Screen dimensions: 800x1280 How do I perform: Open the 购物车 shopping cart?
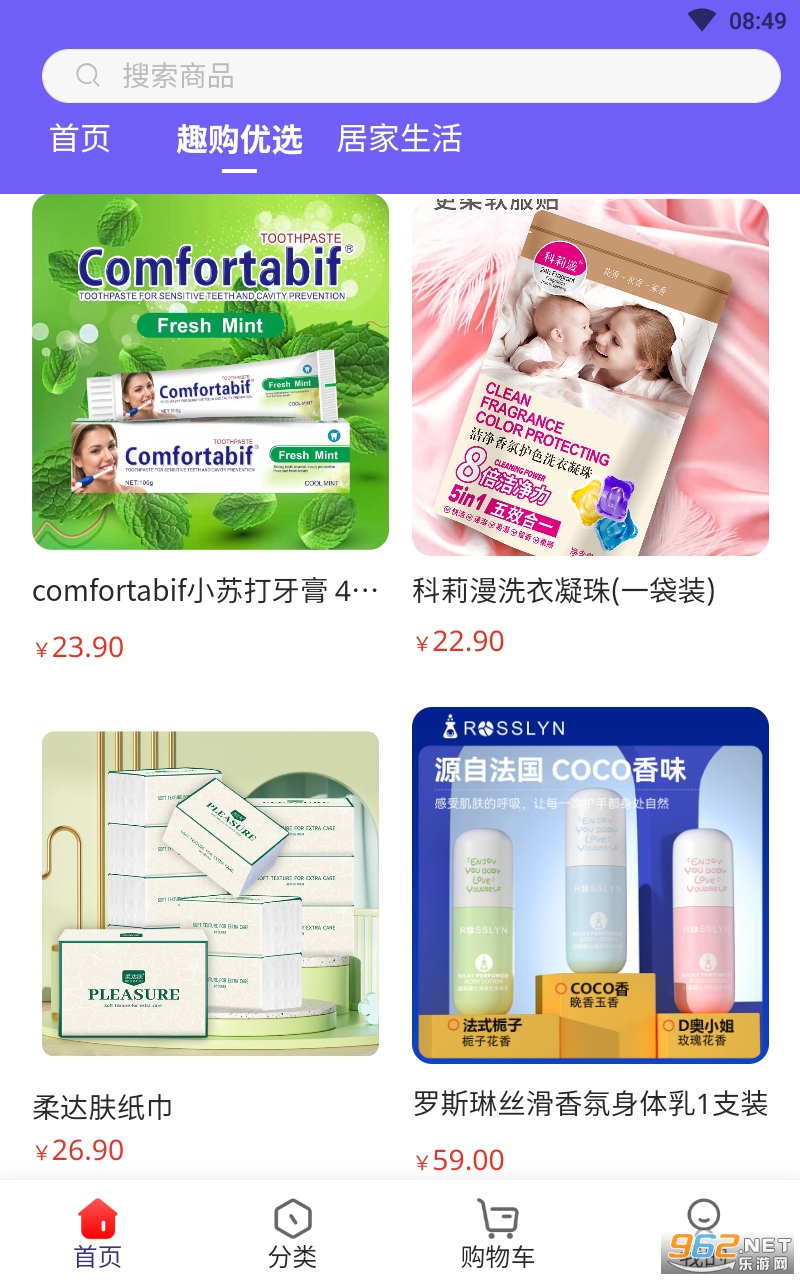[x=497, y=1233]
